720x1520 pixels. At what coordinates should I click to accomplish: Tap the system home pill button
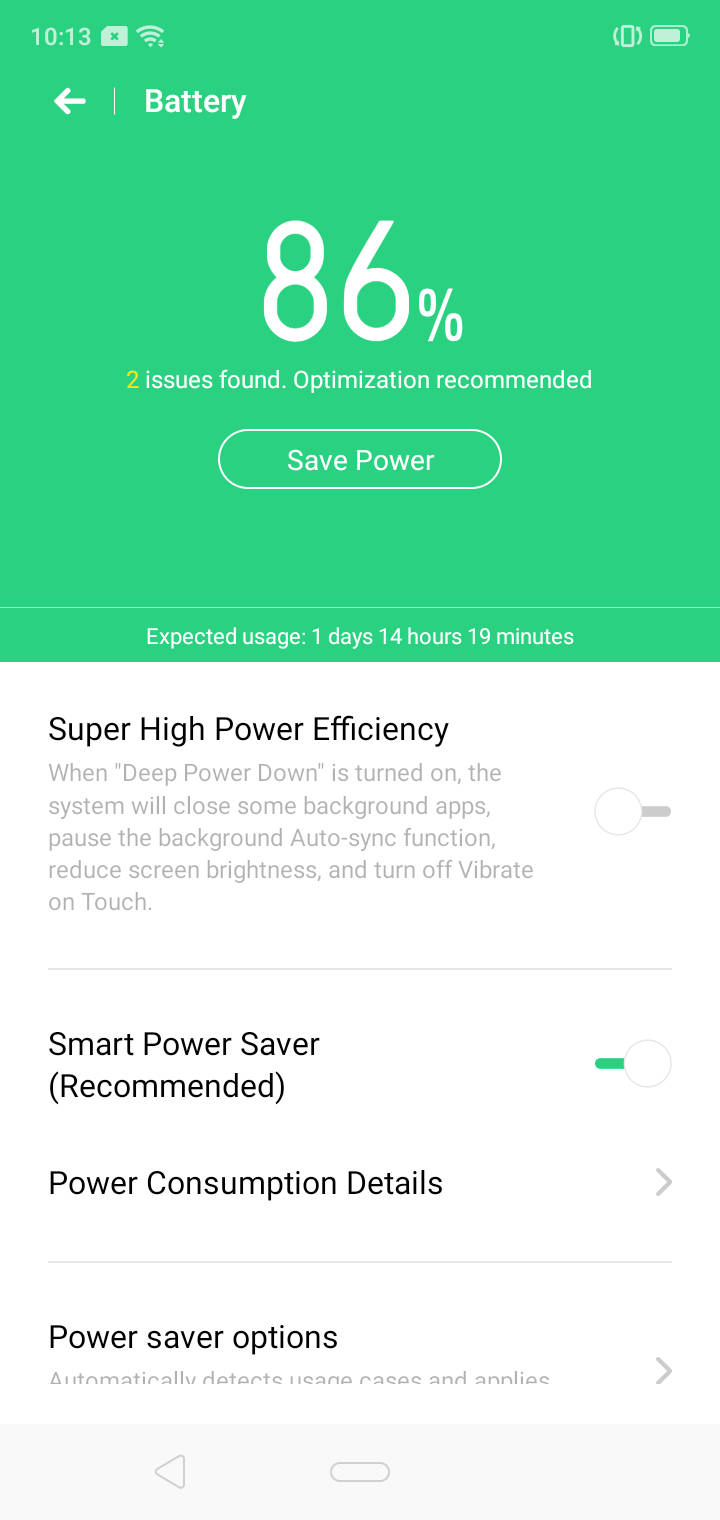click(360, 1471)
